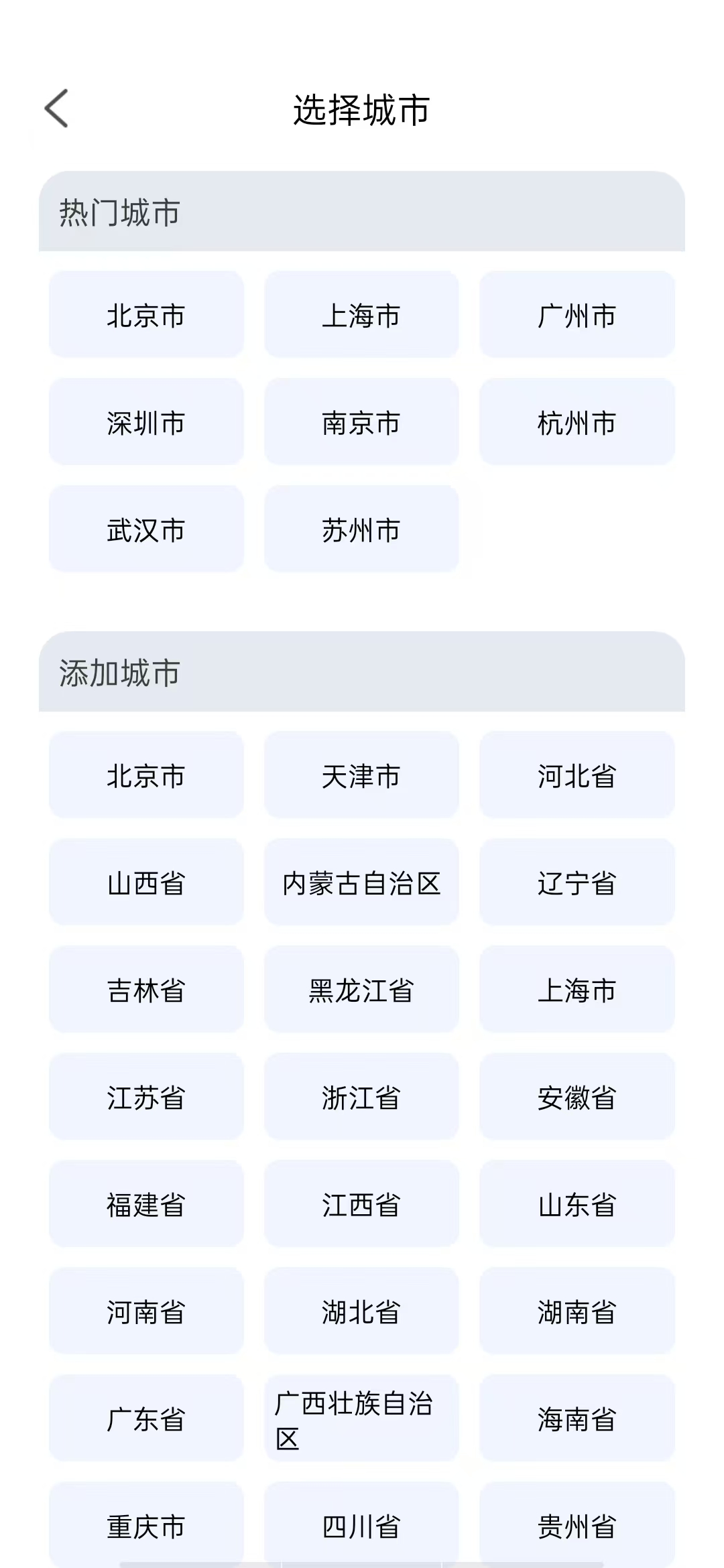Open the 河北省 province
The height and width of the screenshot is (1568, 724).
click(x=577, y=775)
